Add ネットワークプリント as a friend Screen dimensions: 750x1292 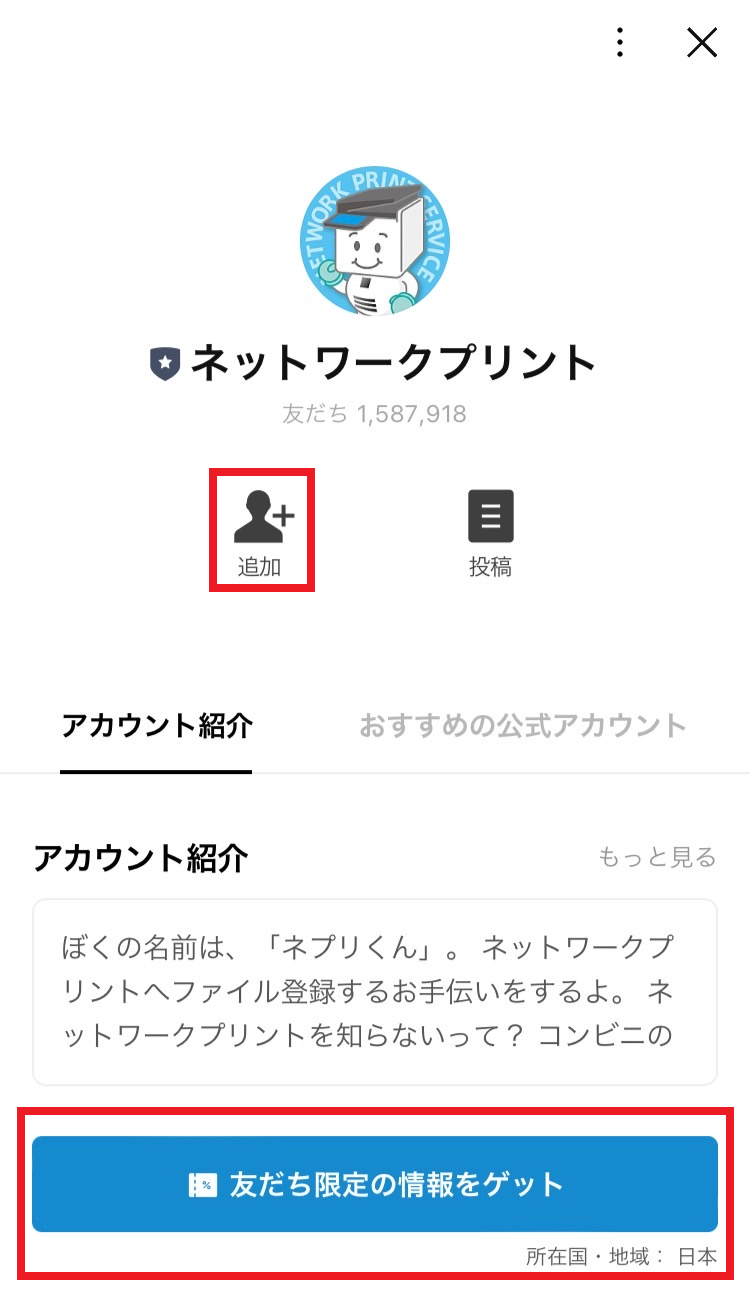pos(262,530)
